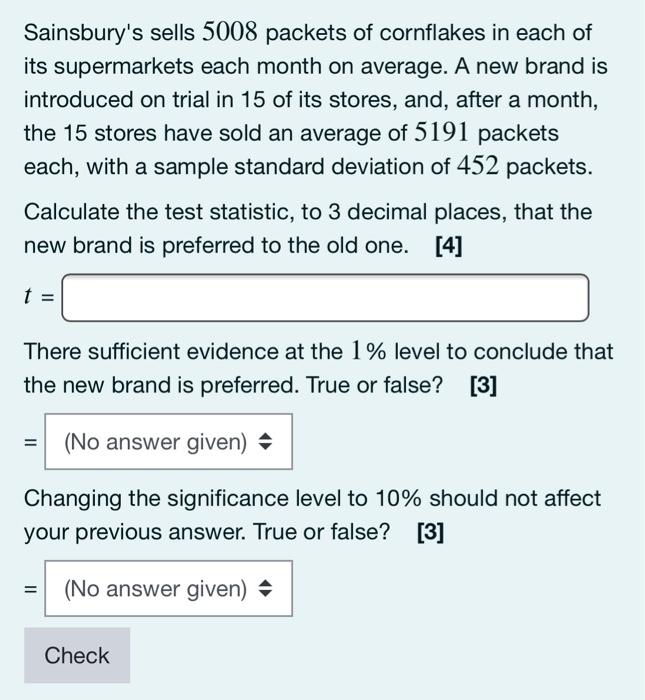Tap the Check button
645x700 pixels.
click(77, 656)
